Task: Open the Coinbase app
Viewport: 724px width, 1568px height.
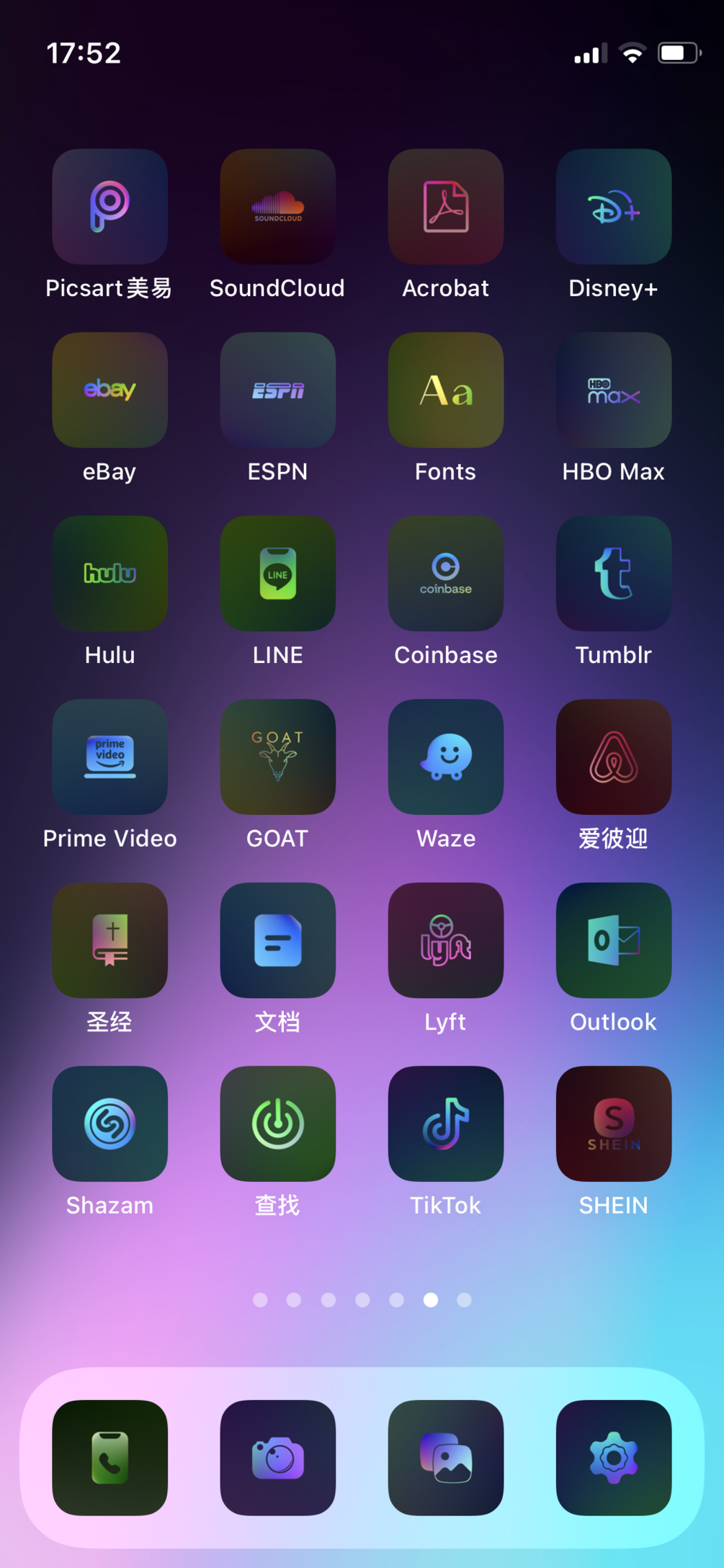Action: [445, 574]
